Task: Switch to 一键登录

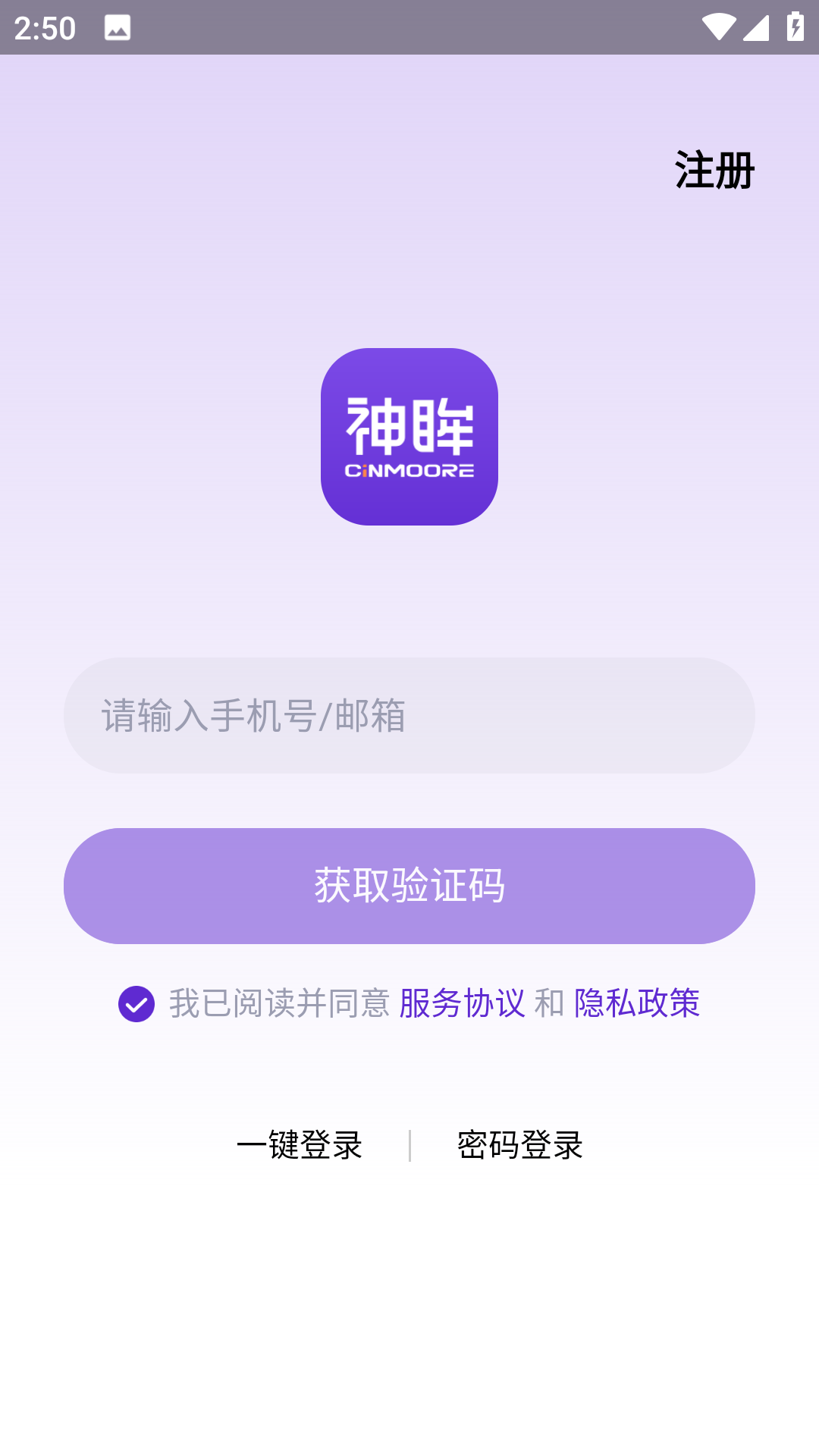Action: (300, 1145)
